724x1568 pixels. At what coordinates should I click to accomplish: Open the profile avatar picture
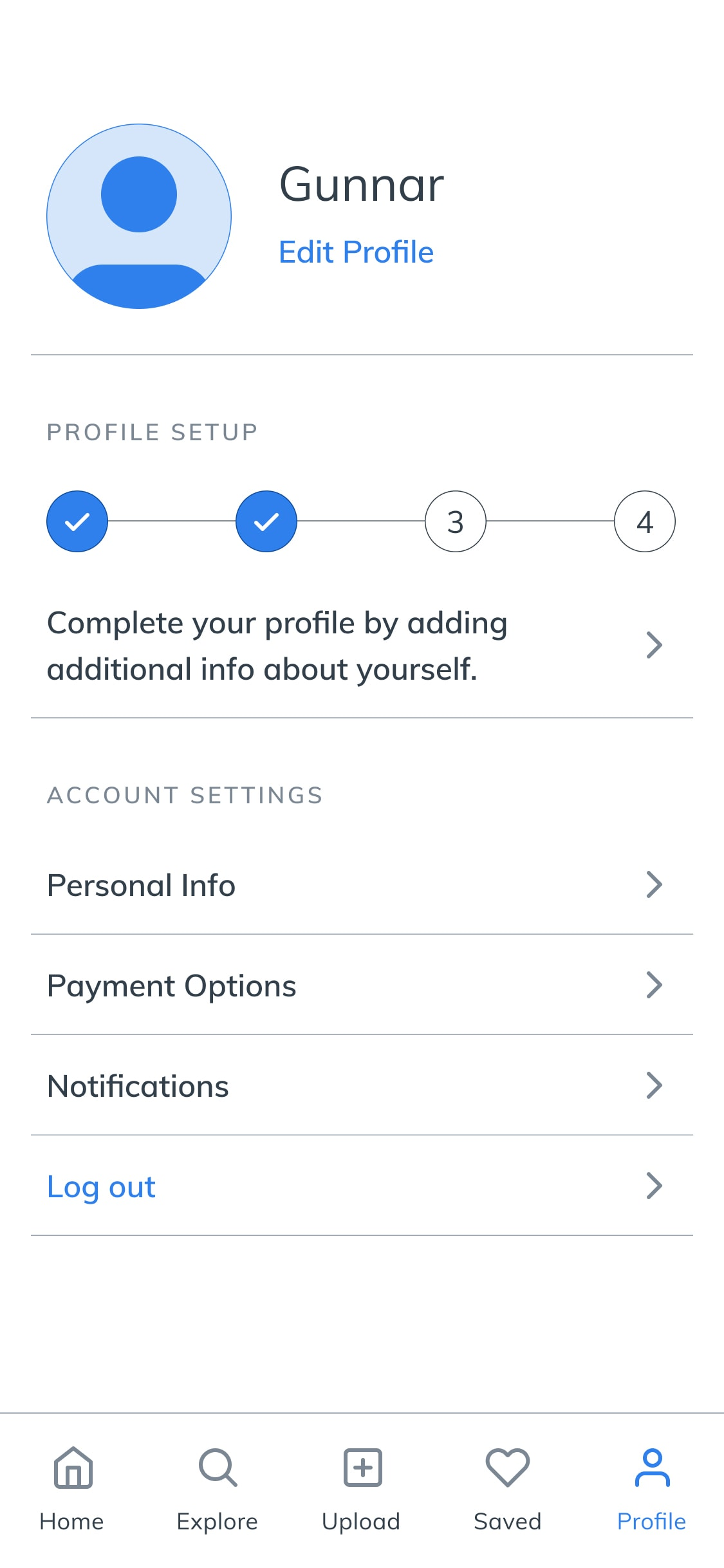139,216
